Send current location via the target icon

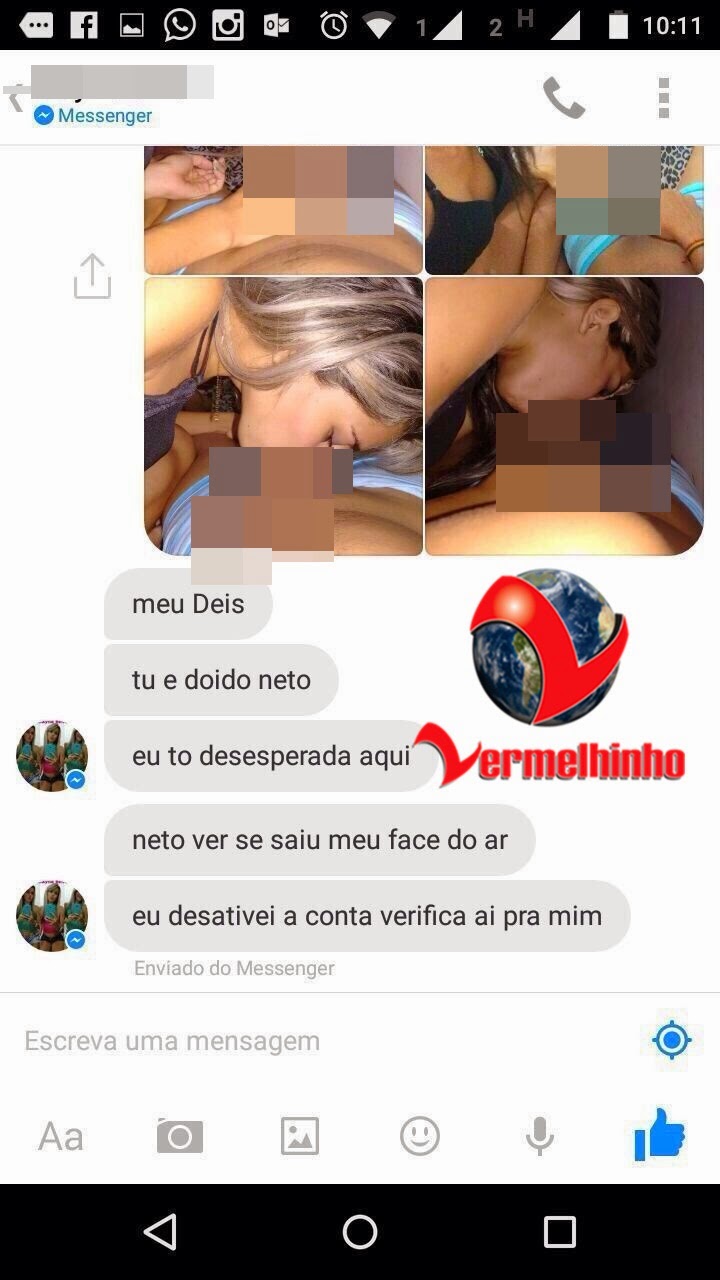[x=671, y=1041]
